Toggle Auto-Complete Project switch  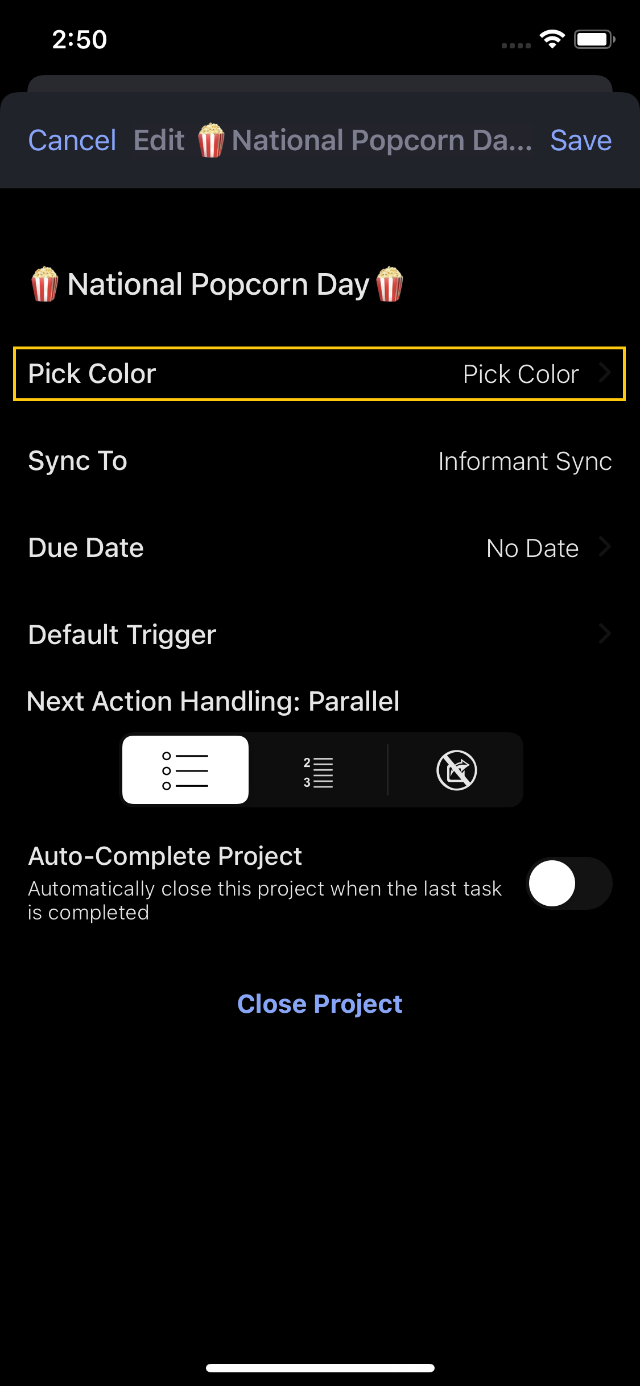pos(569,884)
